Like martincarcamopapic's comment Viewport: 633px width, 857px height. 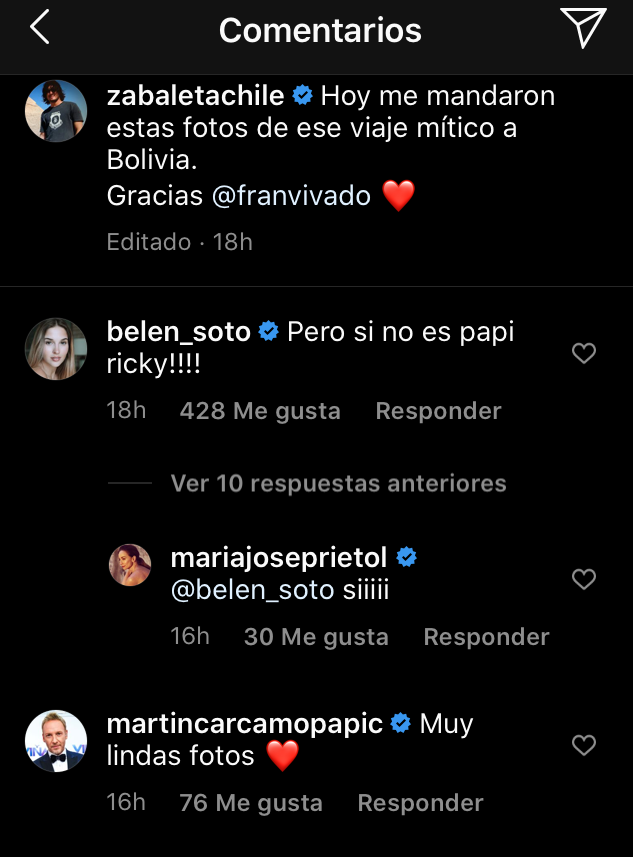click(583, 745)
